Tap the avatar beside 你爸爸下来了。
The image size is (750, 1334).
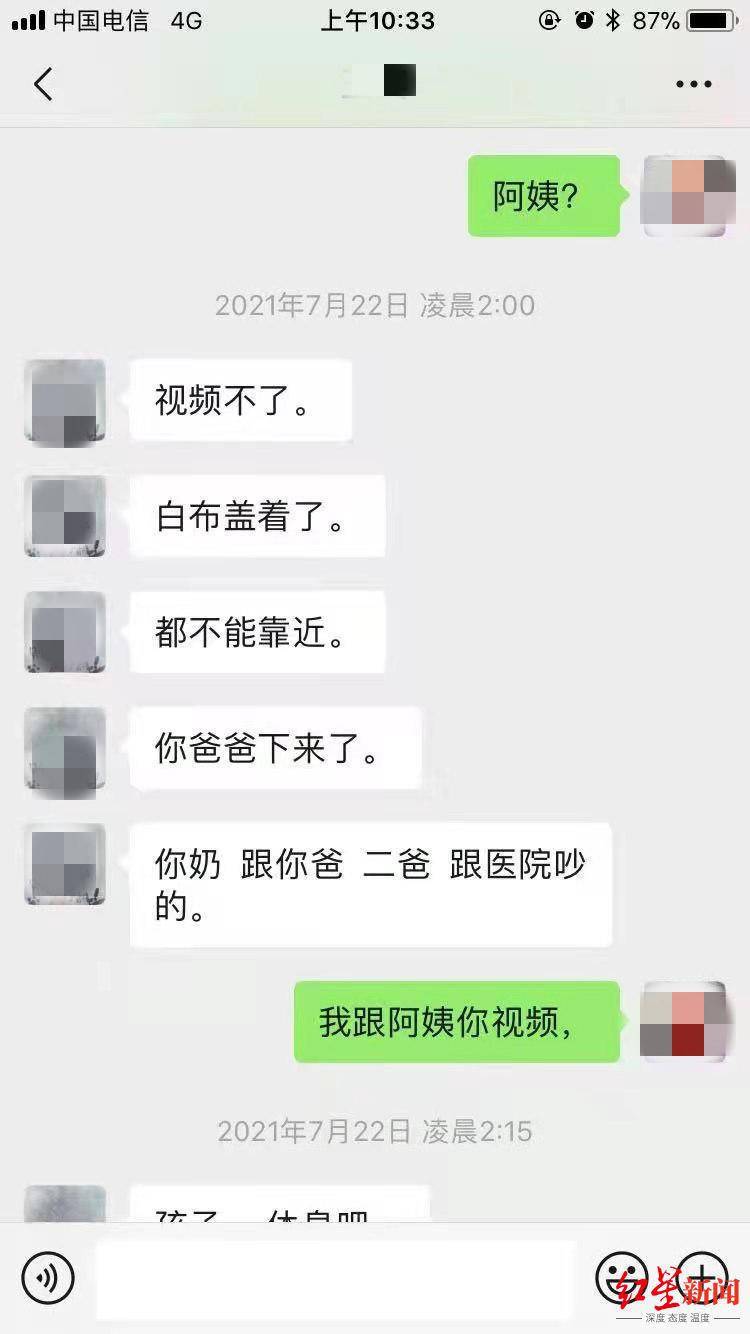(x=65, y=750)
